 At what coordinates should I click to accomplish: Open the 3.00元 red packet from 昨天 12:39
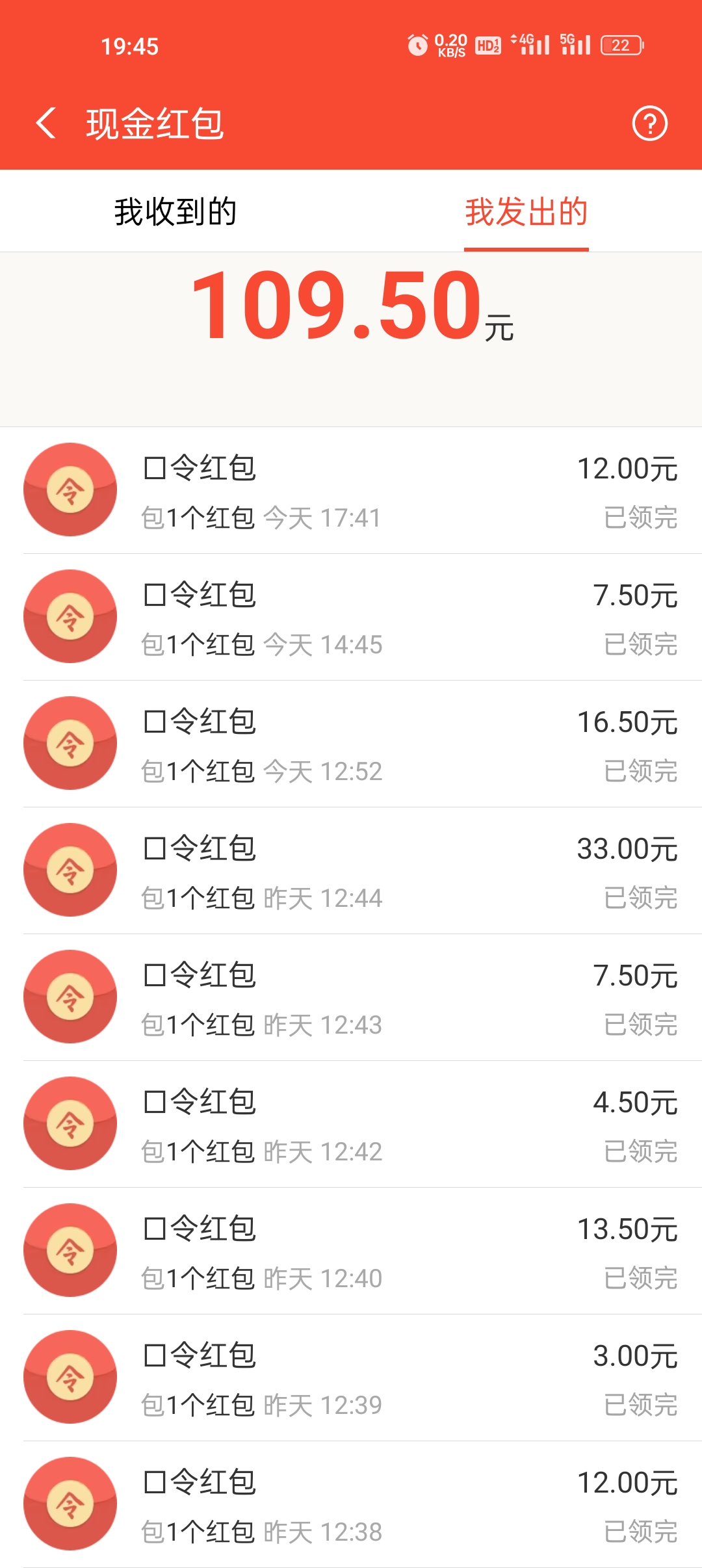point(351,1378)
